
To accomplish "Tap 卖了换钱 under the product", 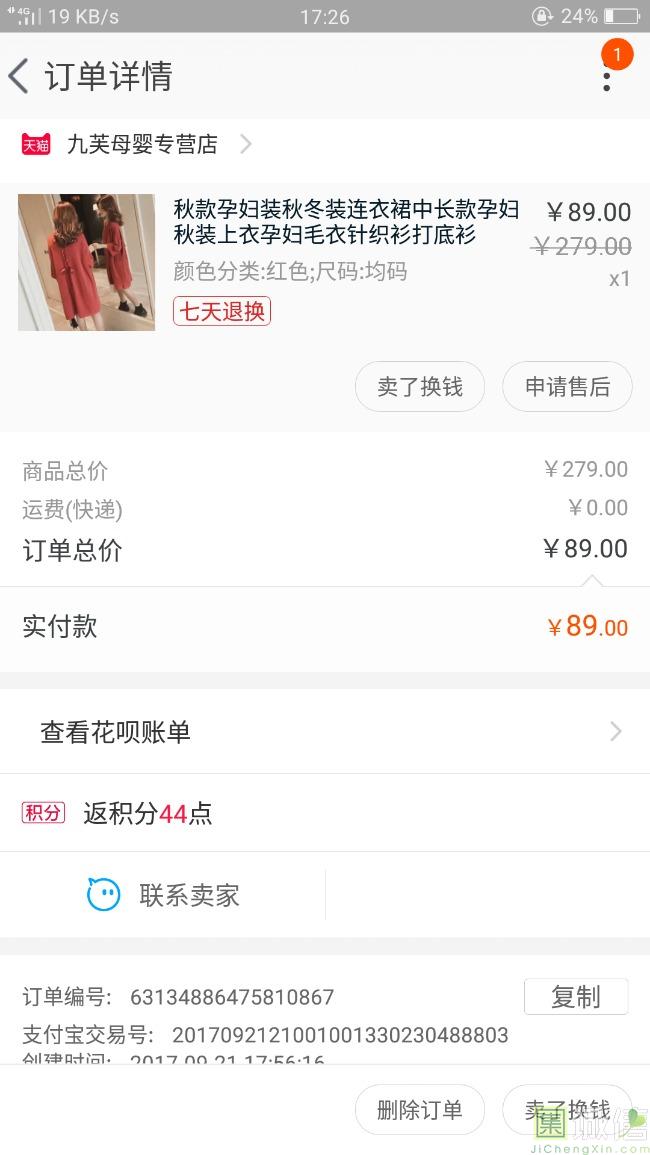I will coord(419,387).
